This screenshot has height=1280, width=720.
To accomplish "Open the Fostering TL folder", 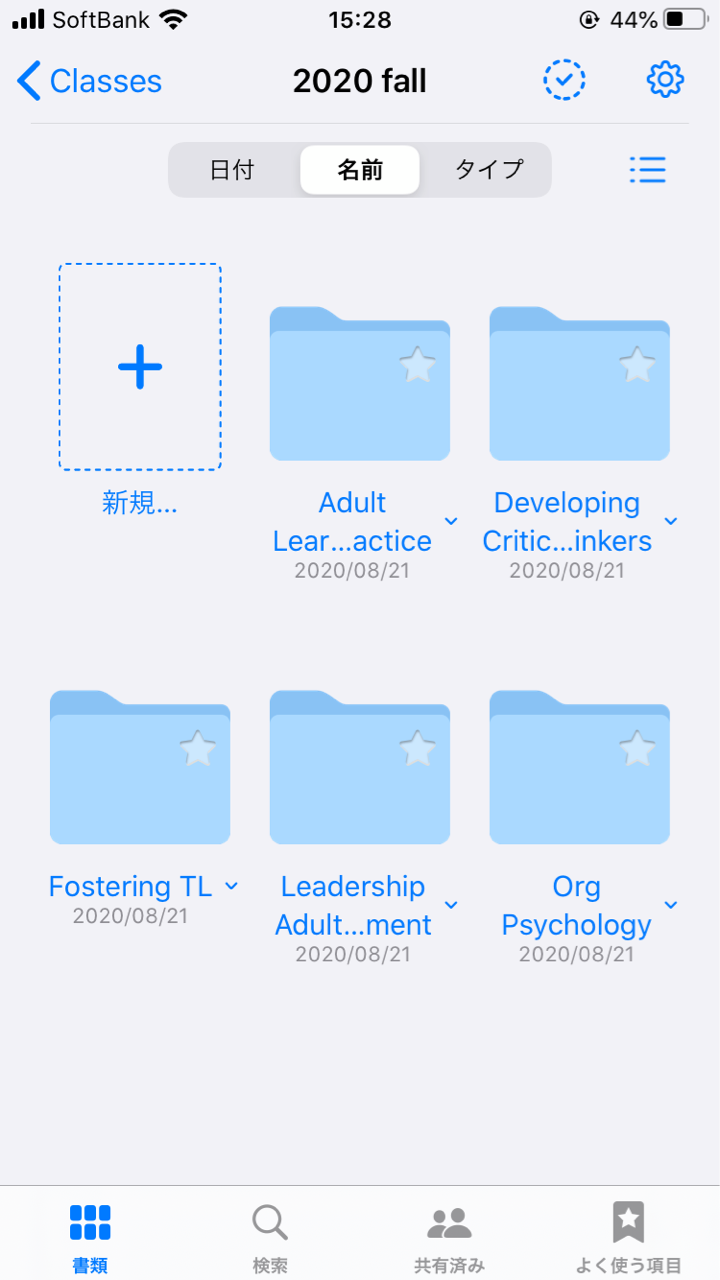I will (140, 767).
